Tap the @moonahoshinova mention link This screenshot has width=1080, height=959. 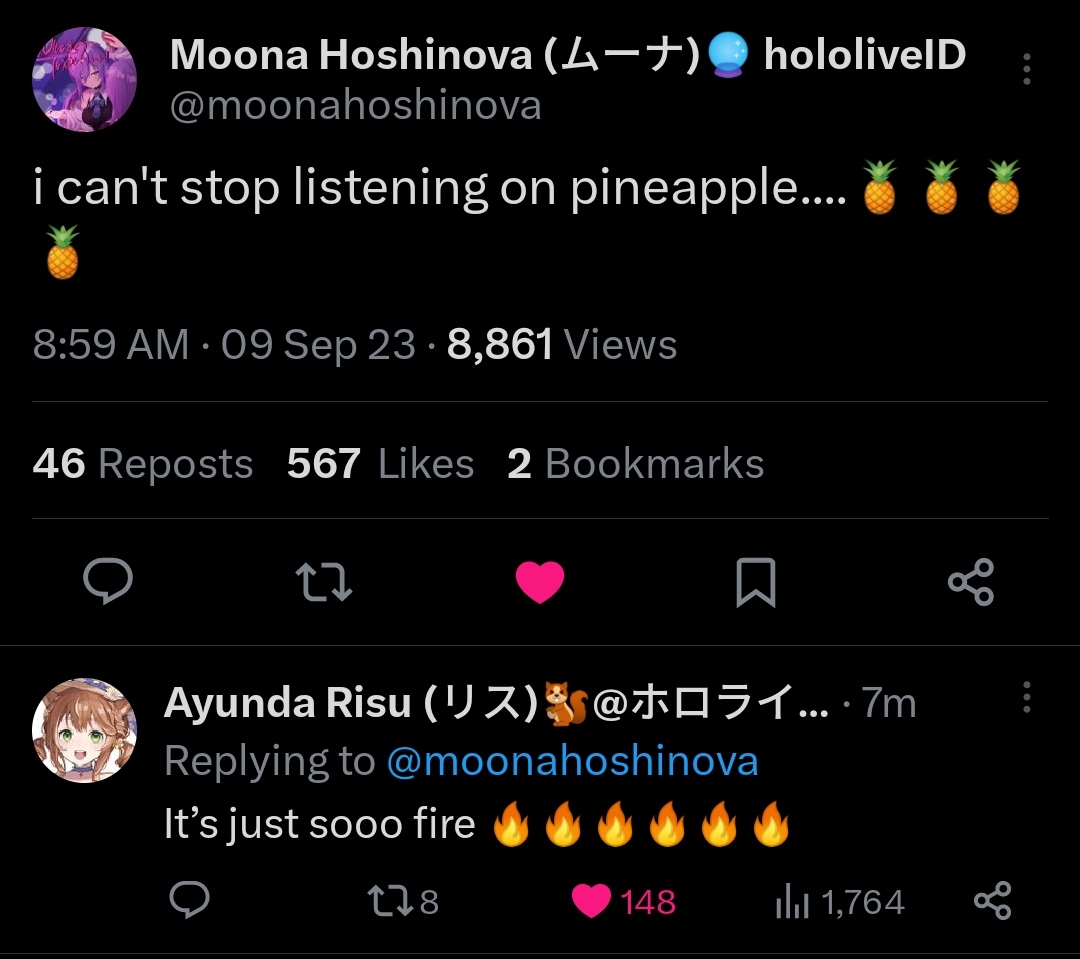point(572,762)
